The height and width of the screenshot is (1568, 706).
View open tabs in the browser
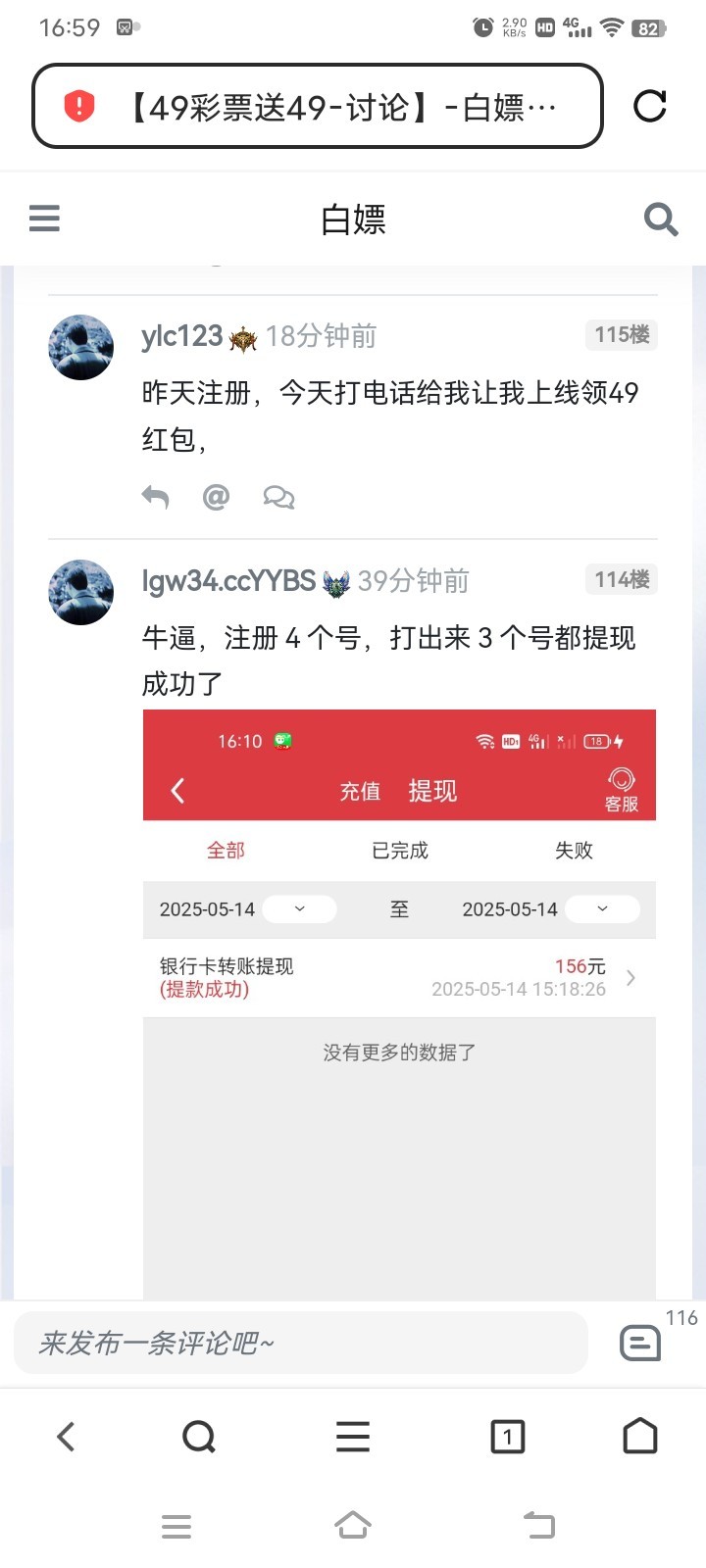(507, 1437)
